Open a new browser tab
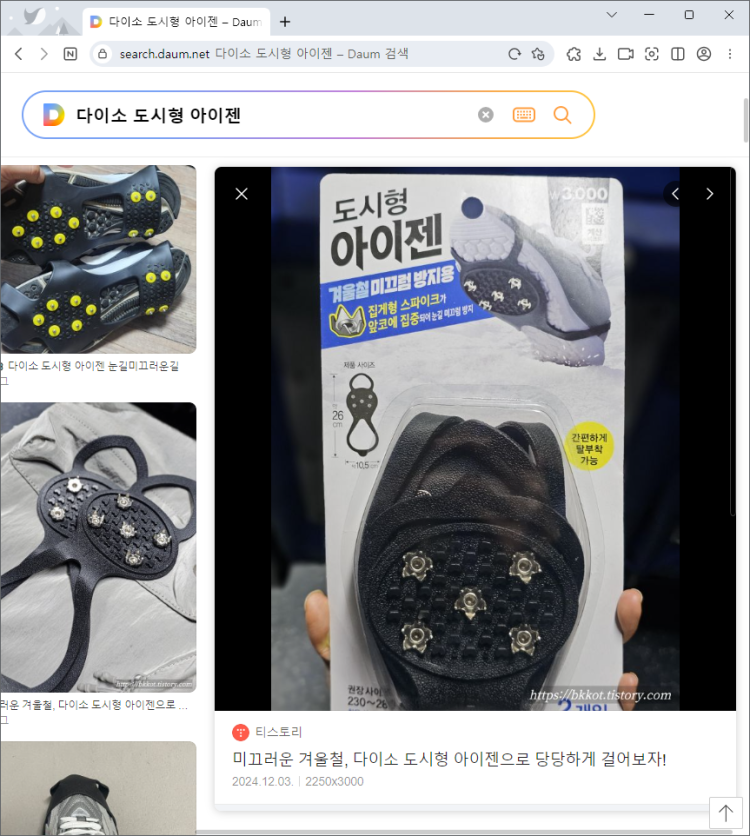 (x=285, y=21)
